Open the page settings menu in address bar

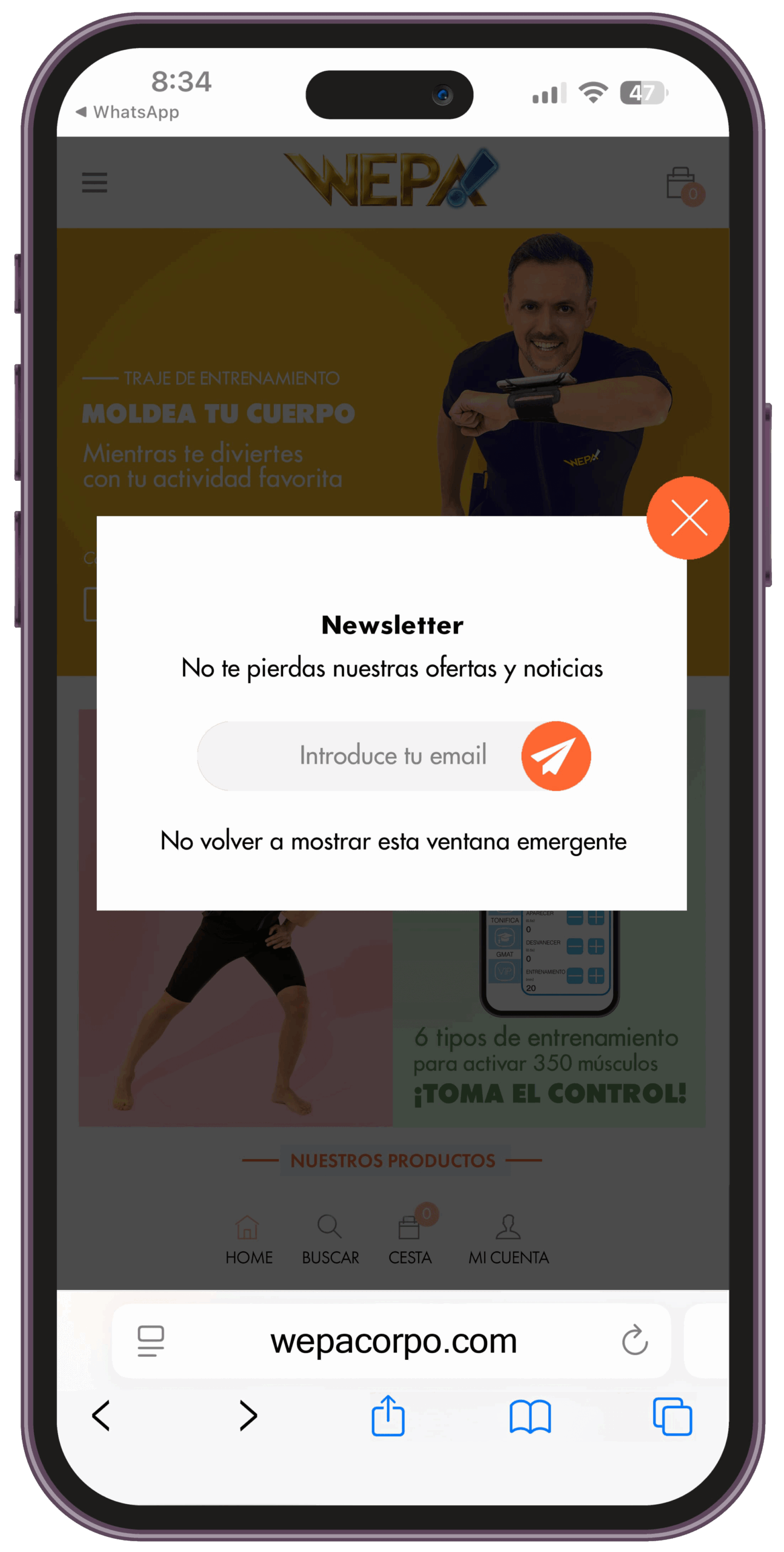tap(150, 1340)
